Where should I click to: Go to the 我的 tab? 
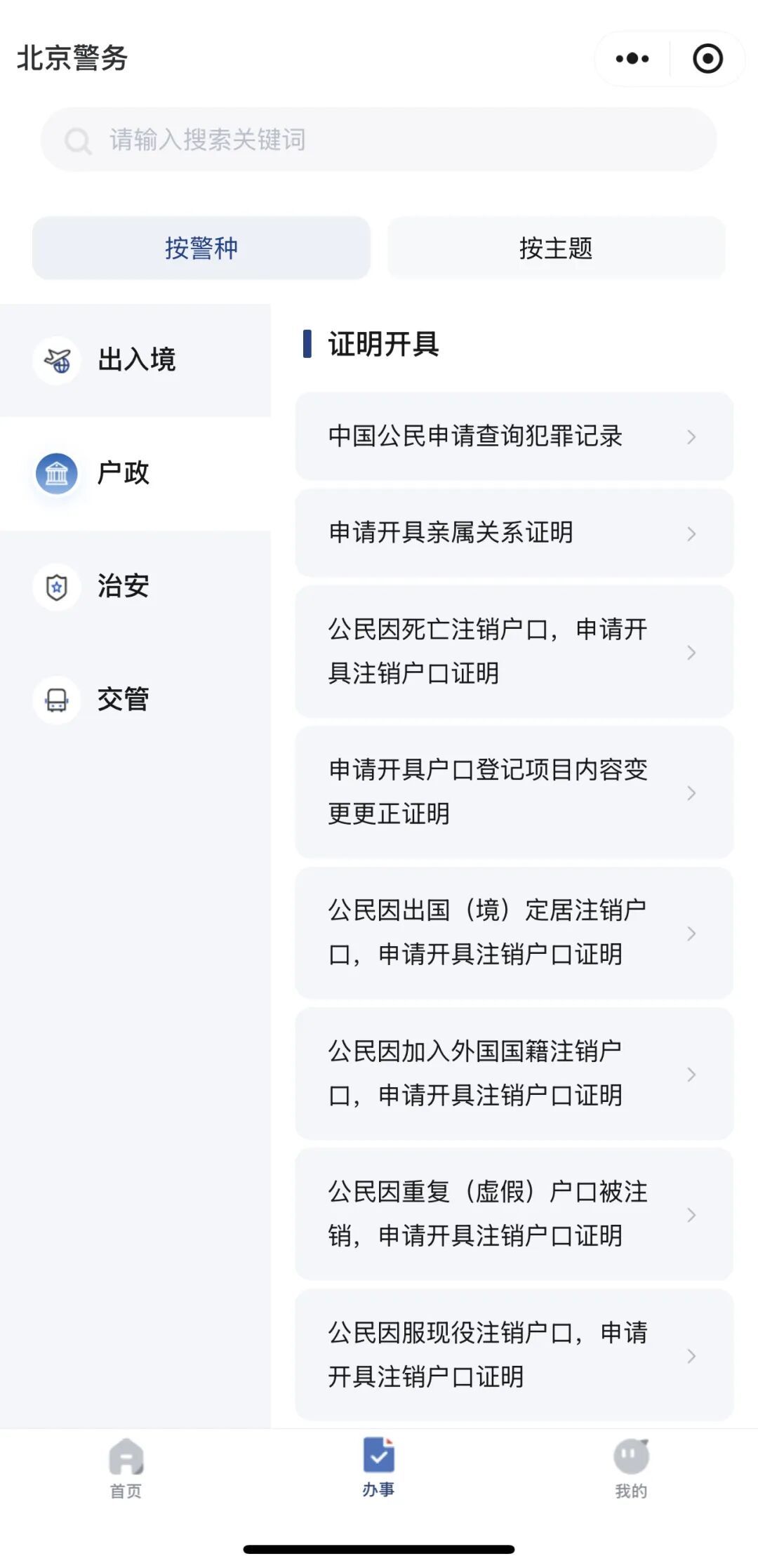pos(631,1468)
